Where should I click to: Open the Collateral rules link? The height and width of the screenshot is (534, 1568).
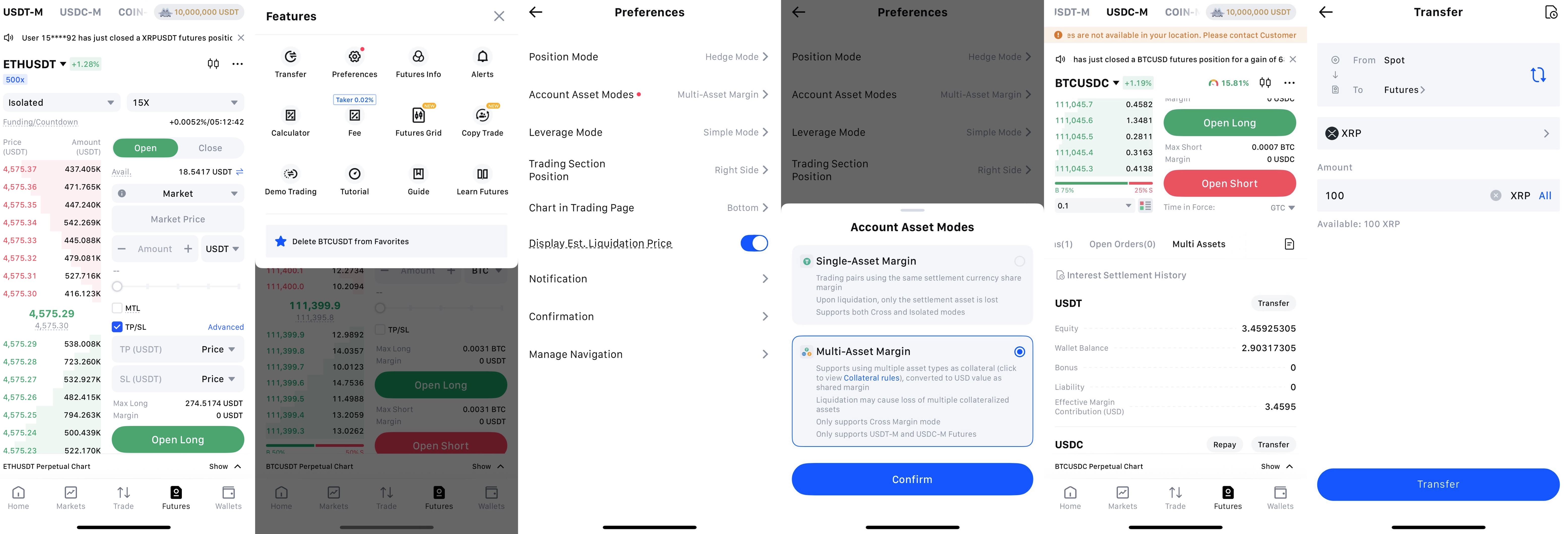click(871, 378)
